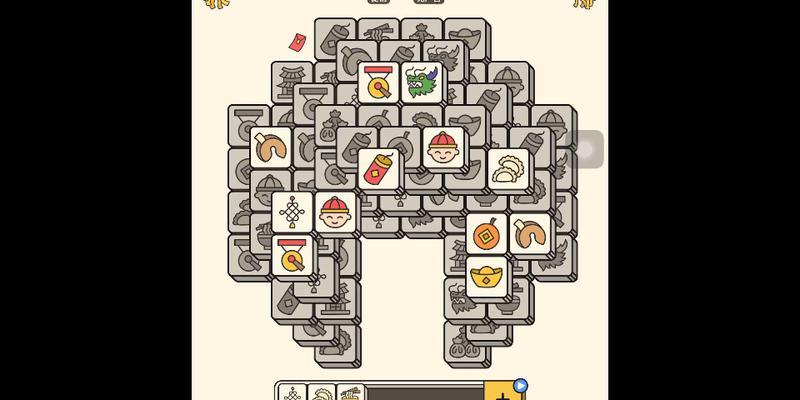Choose the Chinese knot tile on the board
Image resolution: width=800 pixels, height=400 pixels.
pos(292,212)
